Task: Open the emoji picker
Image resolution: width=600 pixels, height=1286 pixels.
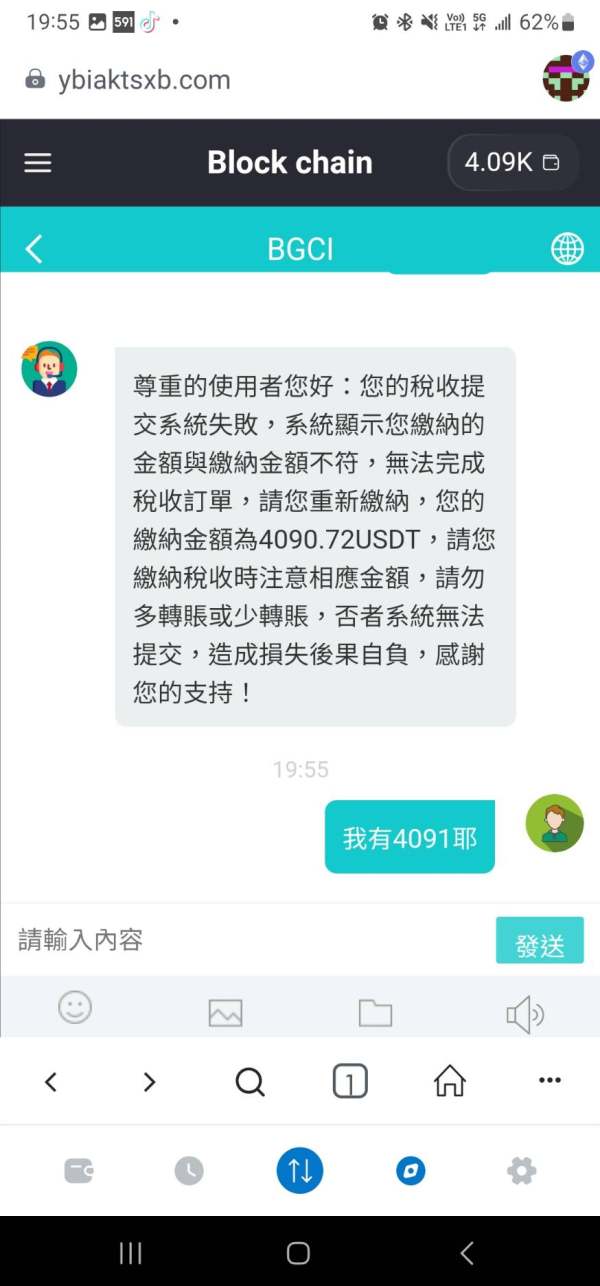Action: (x=75, y=1007)
